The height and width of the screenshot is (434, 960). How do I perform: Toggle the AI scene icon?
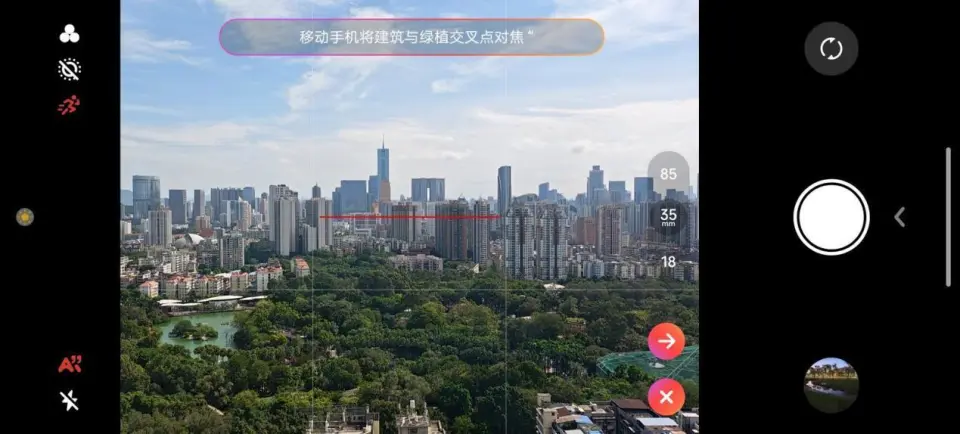tap(69, 364)
